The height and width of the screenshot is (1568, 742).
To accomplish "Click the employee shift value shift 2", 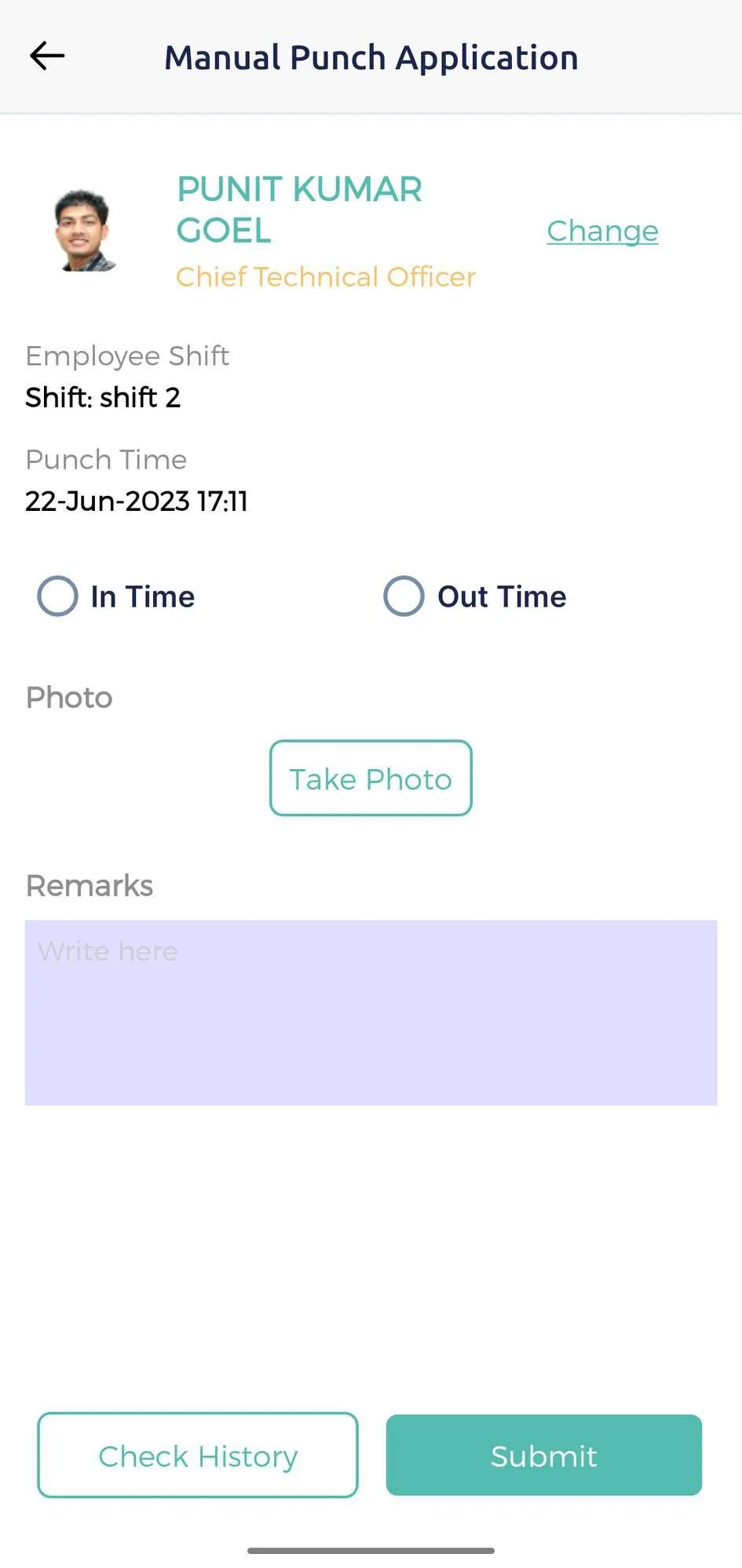I will pyautogui.click(x=103, y=398).
